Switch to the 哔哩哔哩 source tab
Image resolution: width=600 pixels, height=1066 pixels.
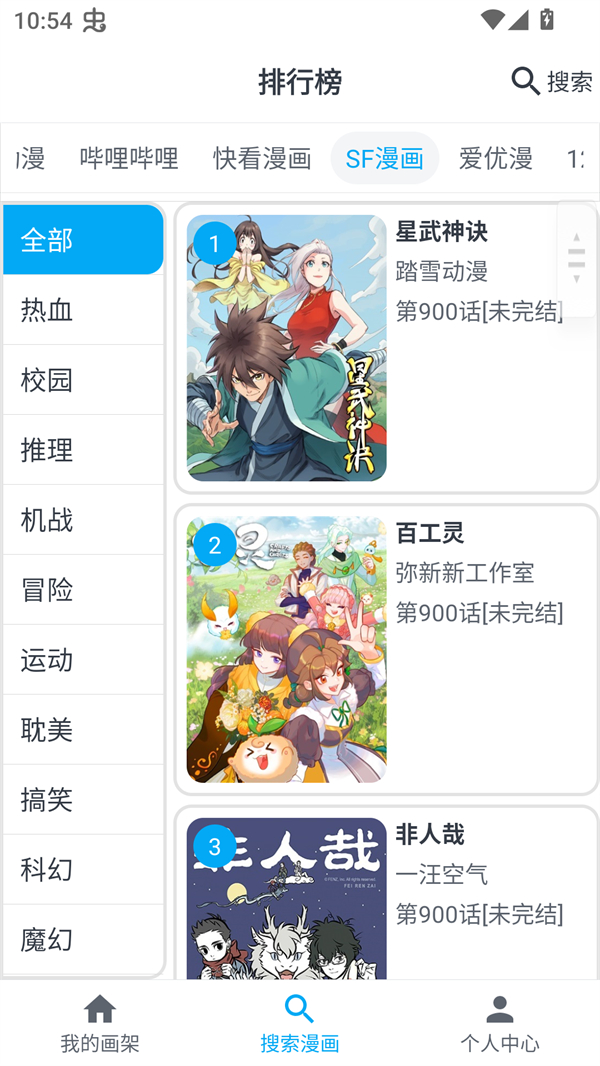tap(129, 158)
